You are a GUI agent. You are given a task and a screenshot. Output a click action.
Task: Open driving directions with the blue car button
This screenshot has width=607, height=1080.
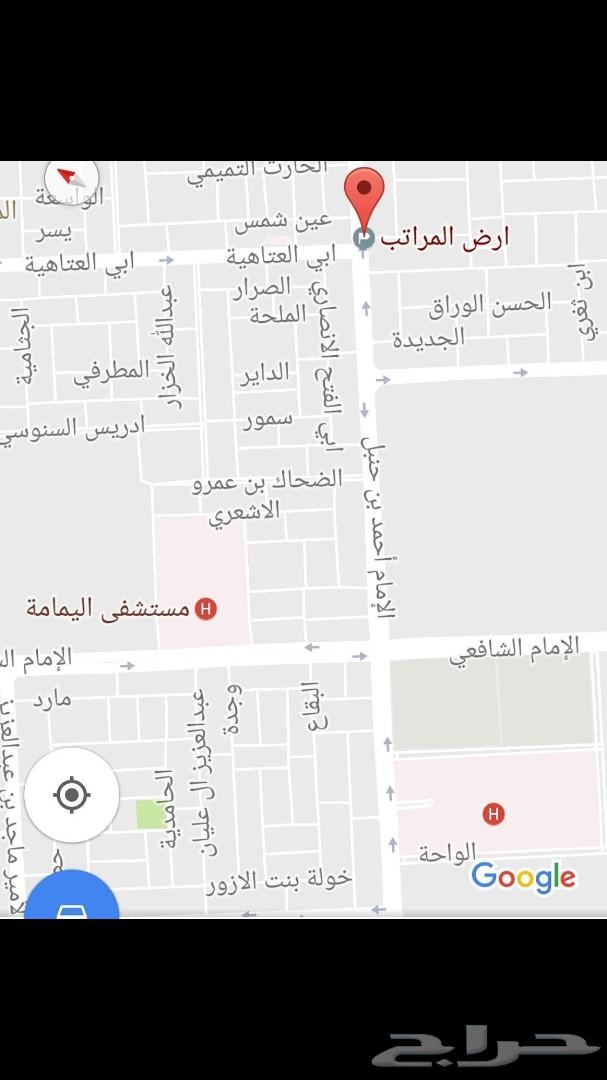71,895
